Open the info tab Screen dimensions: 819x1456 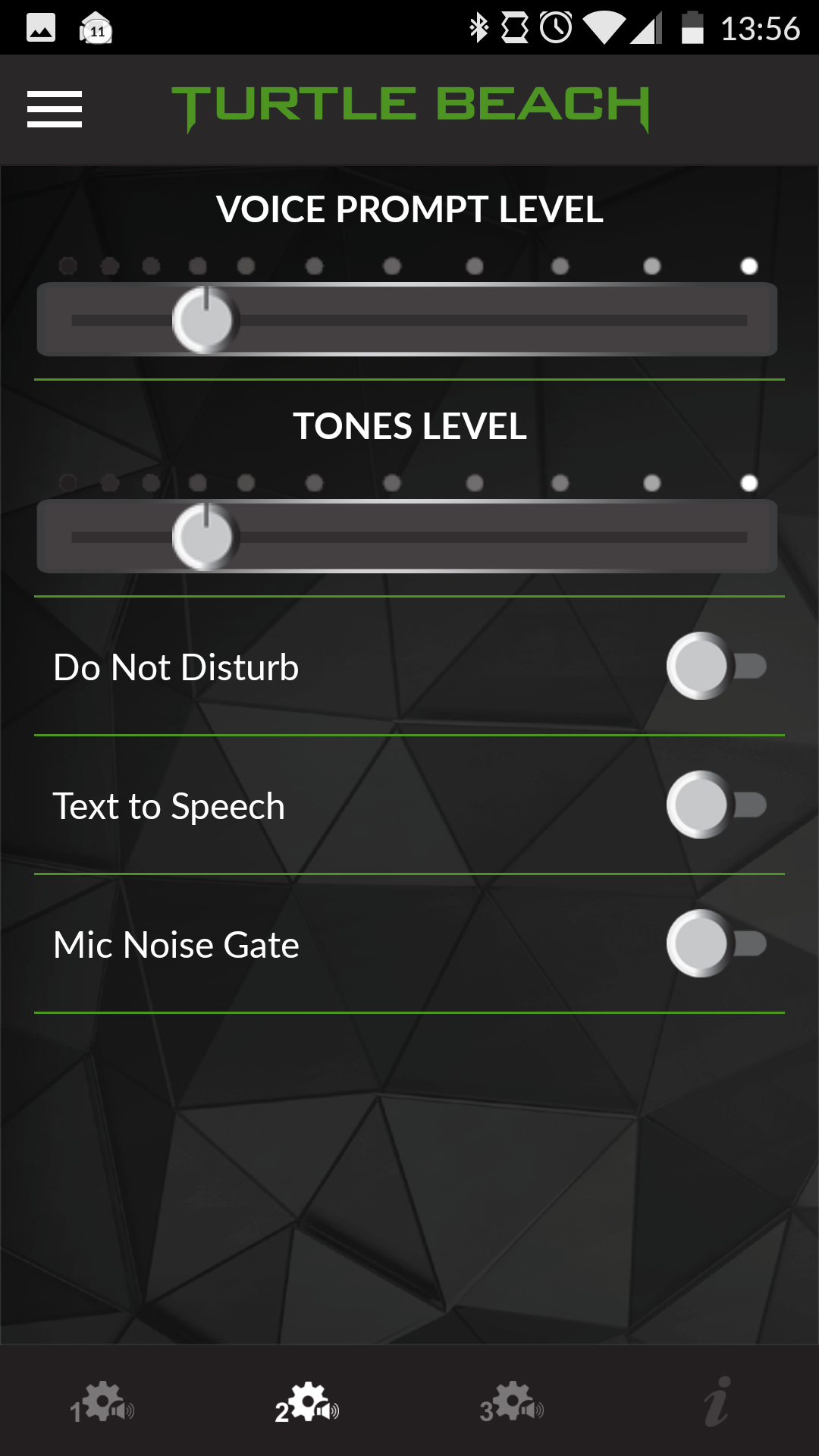tap(717, 1401)
